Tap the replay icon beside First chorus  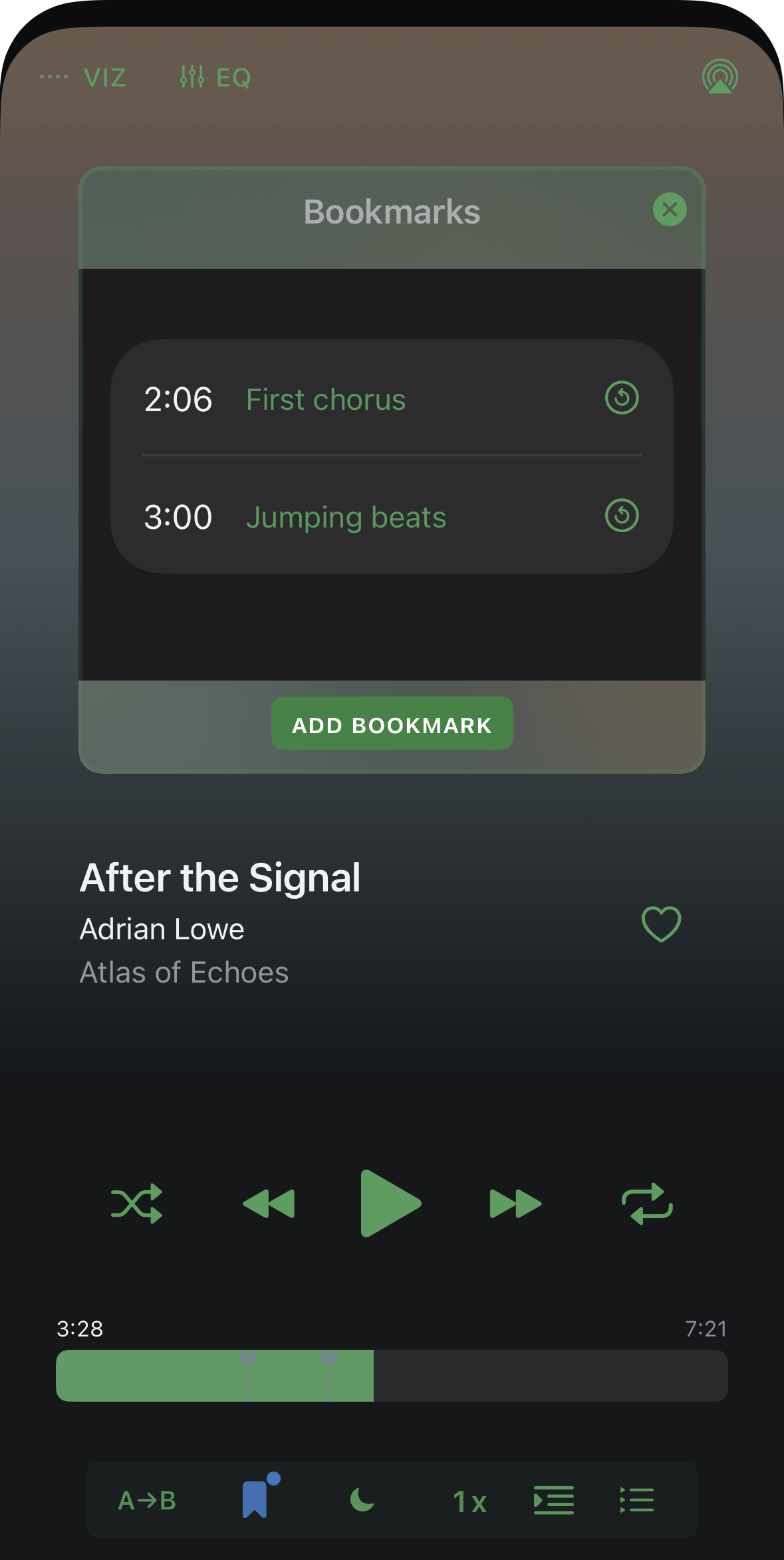[622, 398]
